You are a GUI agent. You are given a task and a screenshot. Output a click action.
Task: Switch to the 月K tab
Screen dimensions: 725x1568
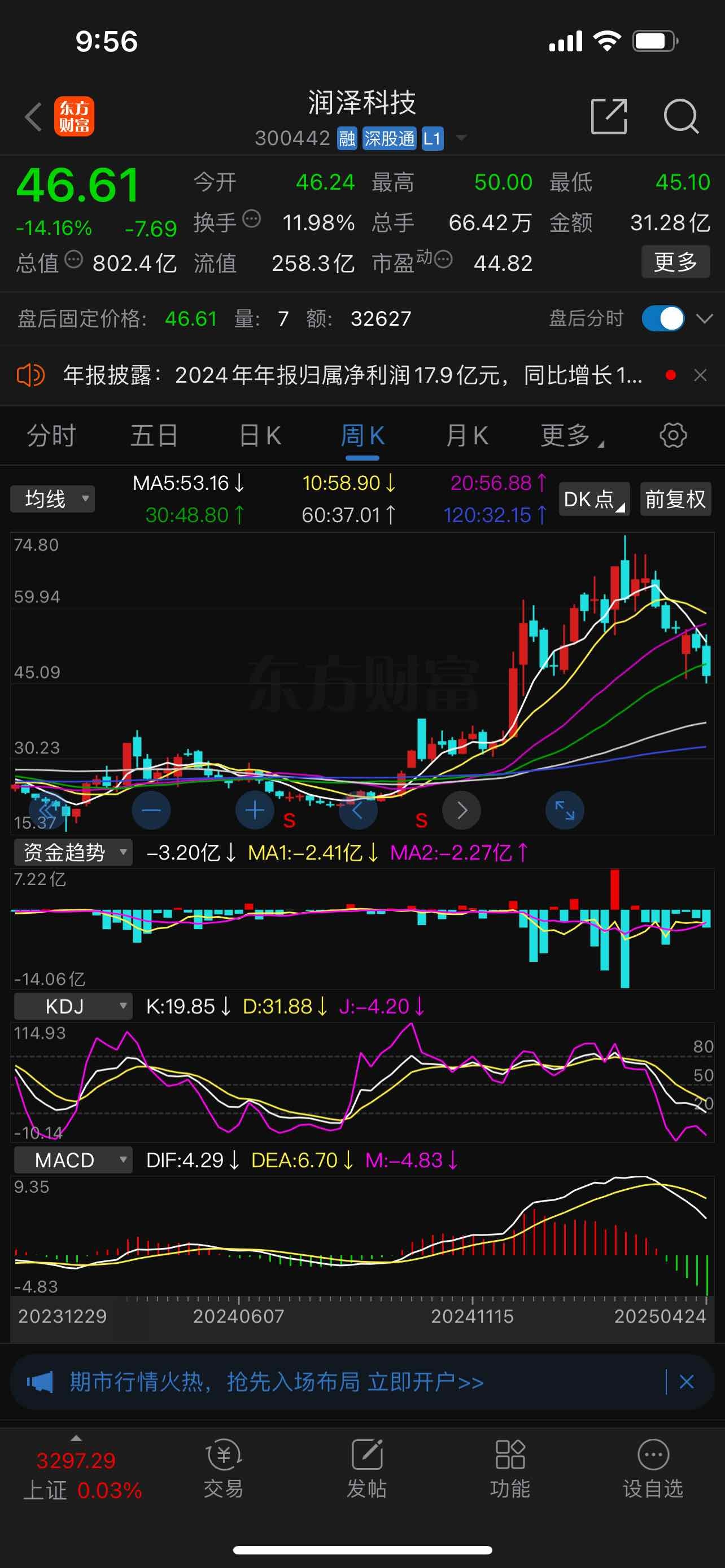click(466, 435)
